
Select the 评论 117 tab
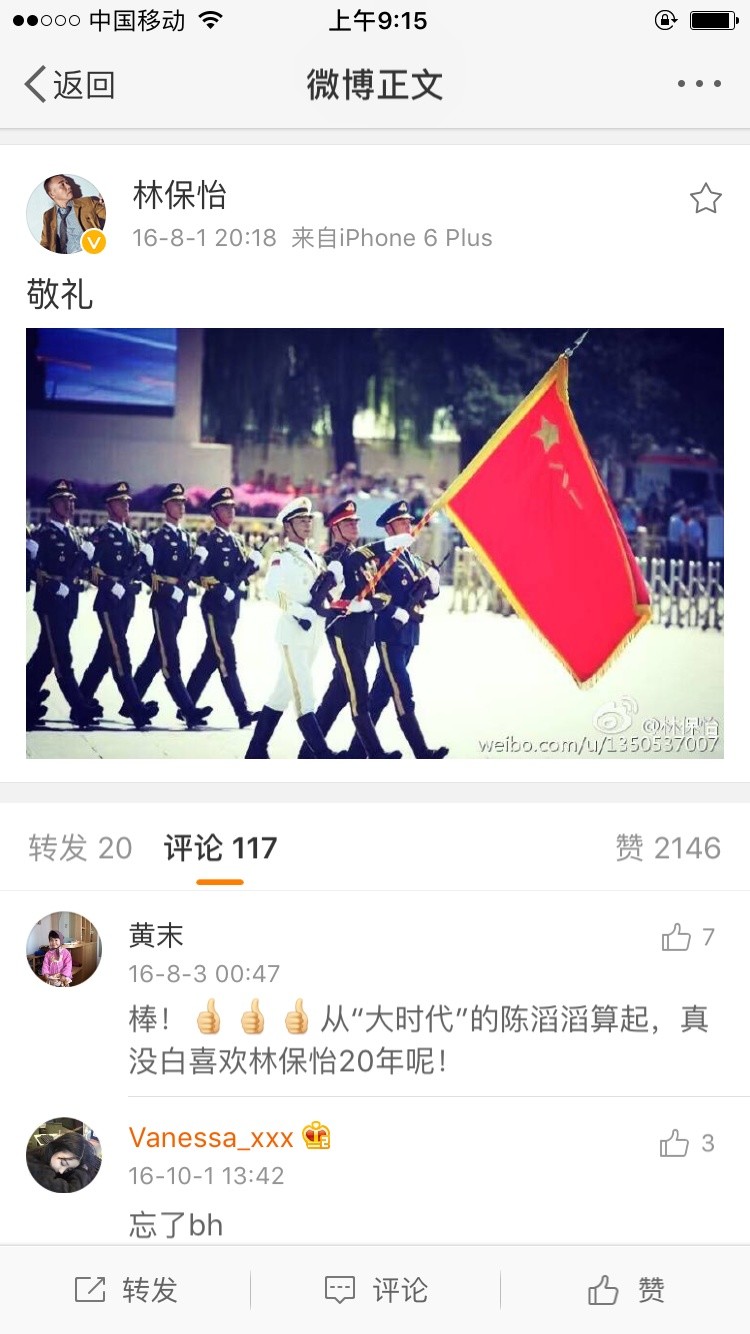coord(220,848)
